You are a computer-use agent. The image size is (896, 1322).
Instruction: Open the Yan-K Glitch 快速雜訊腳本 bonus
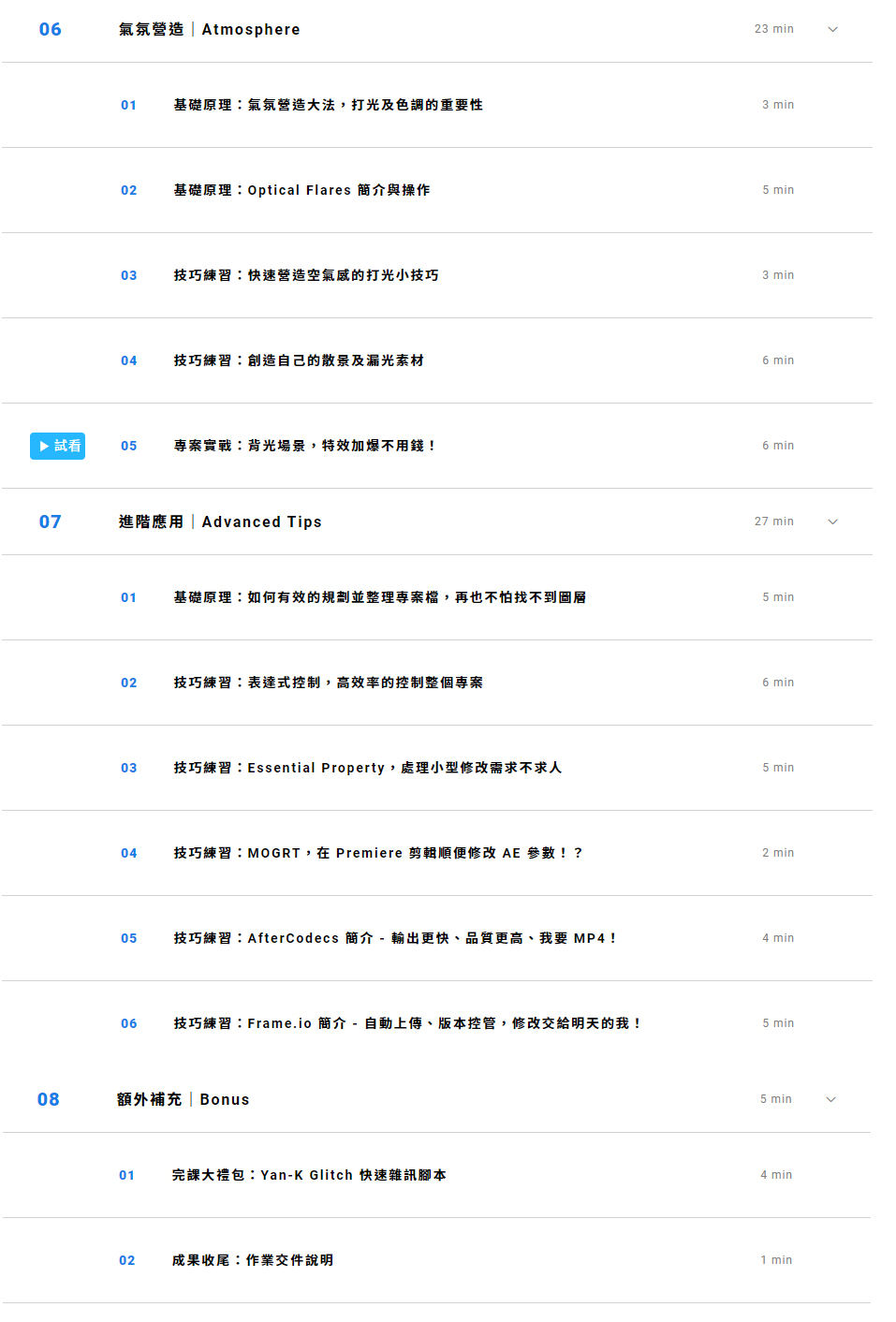pos(309,1175)
